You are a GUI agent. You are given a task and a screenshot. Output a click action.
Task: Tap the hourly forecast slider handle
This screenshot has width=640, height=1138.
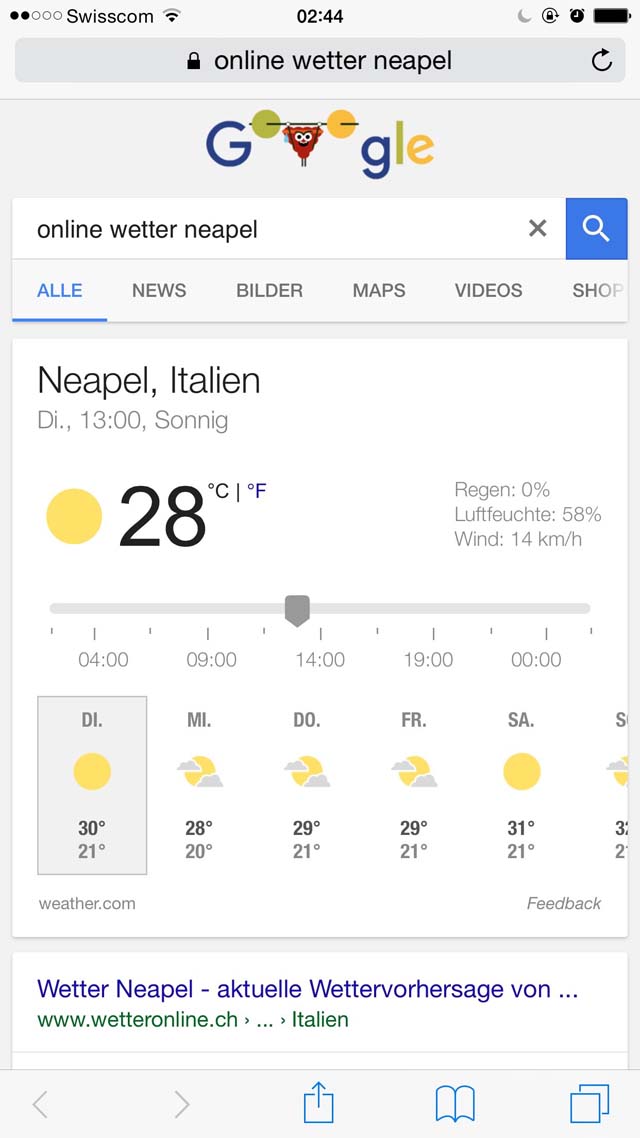coord(298,610)
